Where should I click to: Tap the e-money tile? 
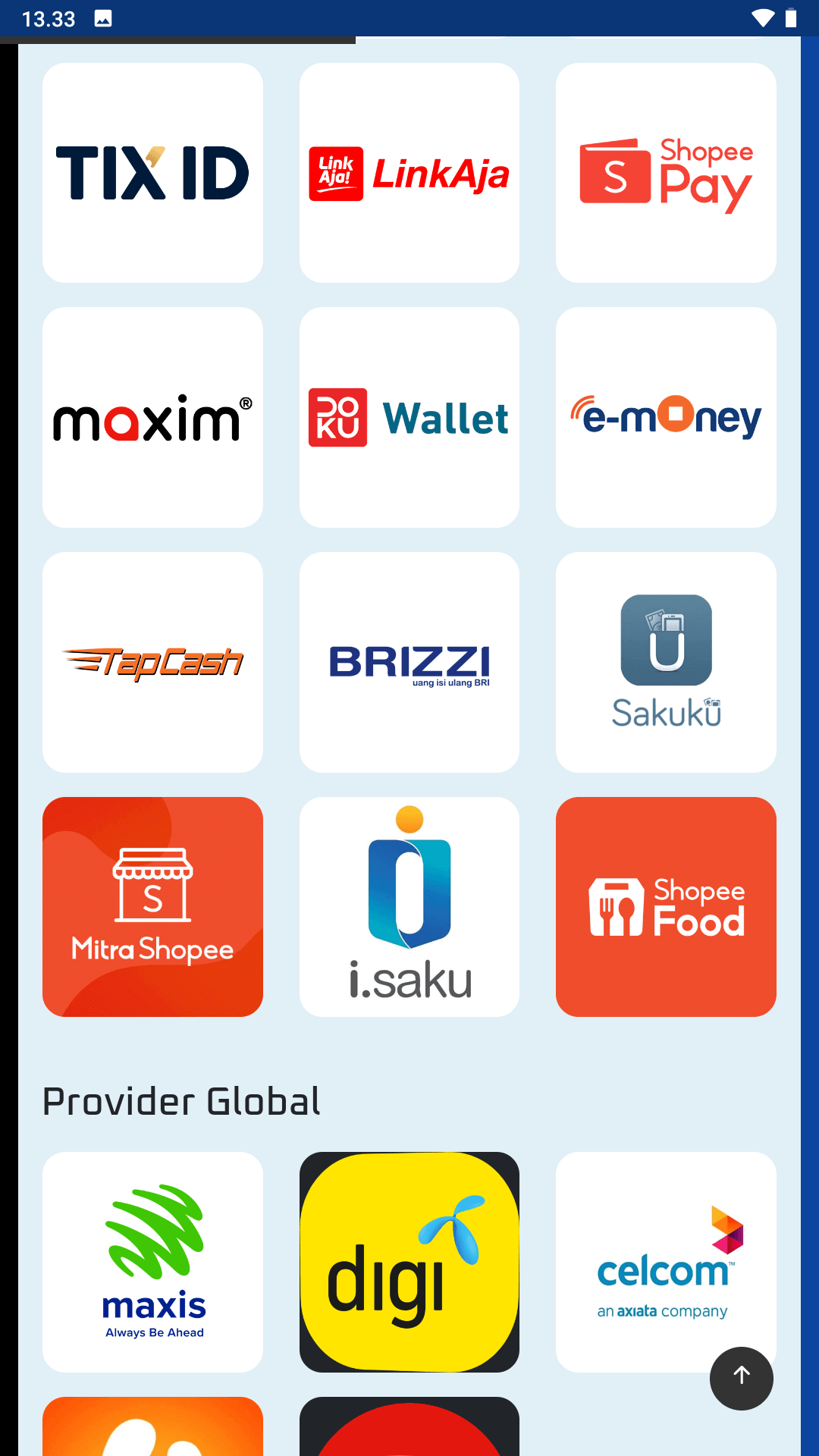666,417
